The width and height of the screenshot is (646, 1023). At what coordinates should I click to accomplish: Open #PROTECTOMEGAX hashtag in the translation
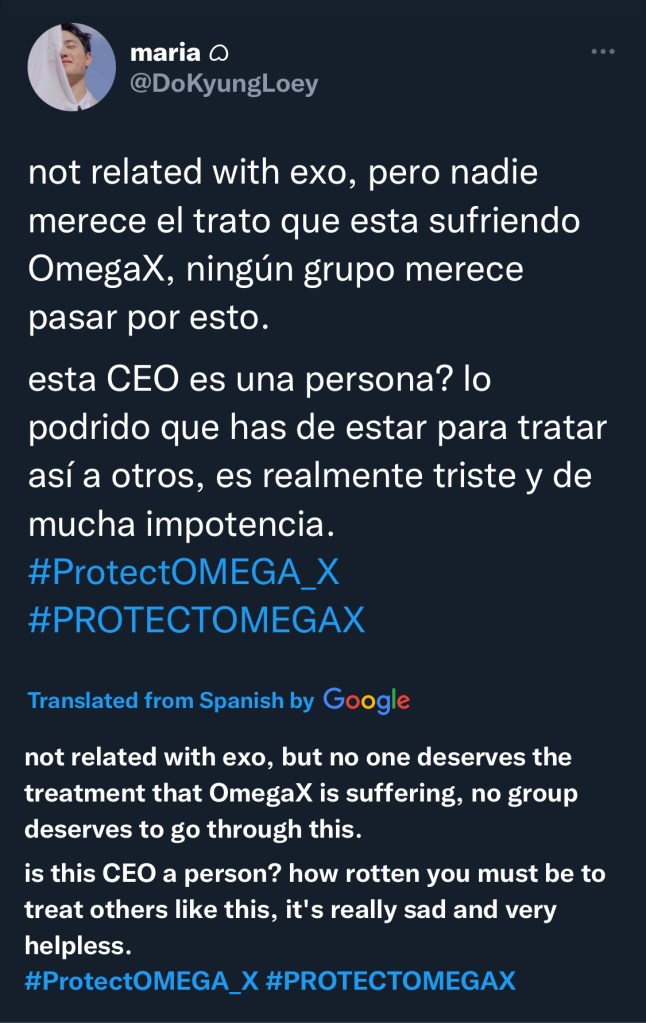[x=391, y=980]
